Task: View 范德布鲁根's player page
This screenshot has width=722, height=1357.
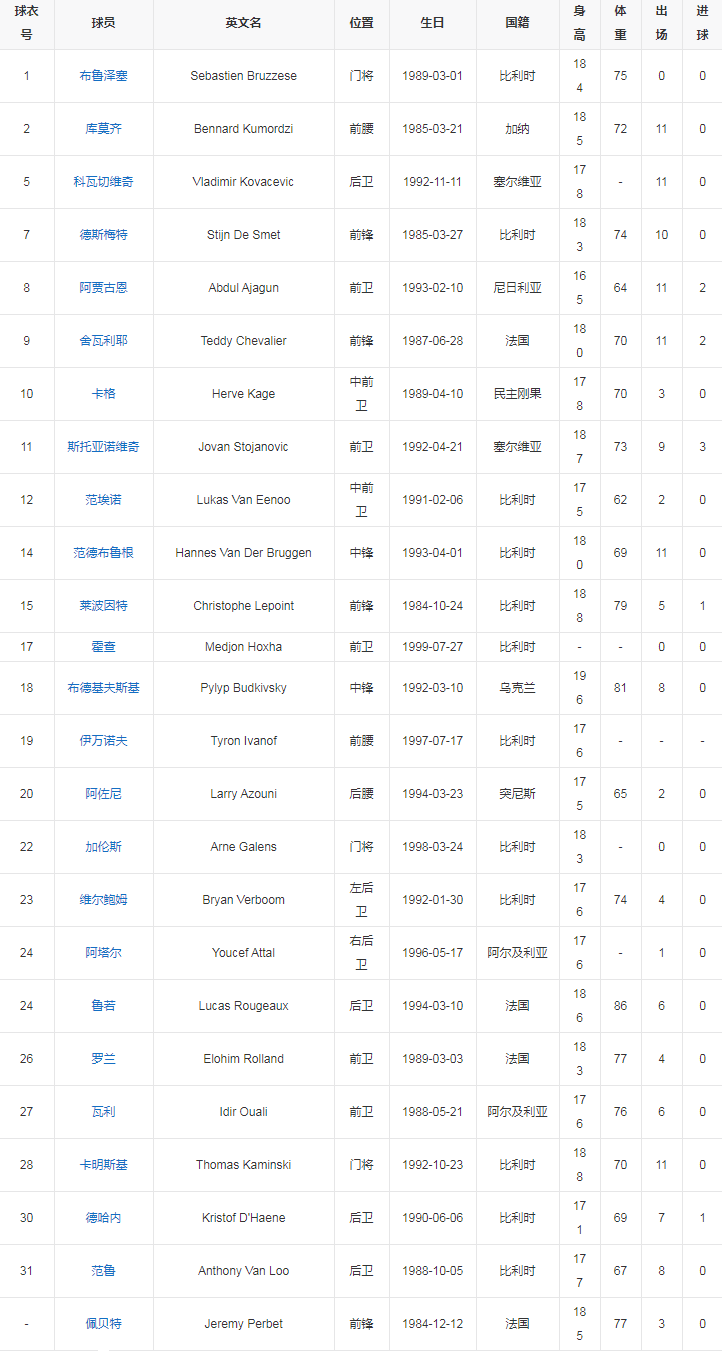Action: (x=103, y=553)
